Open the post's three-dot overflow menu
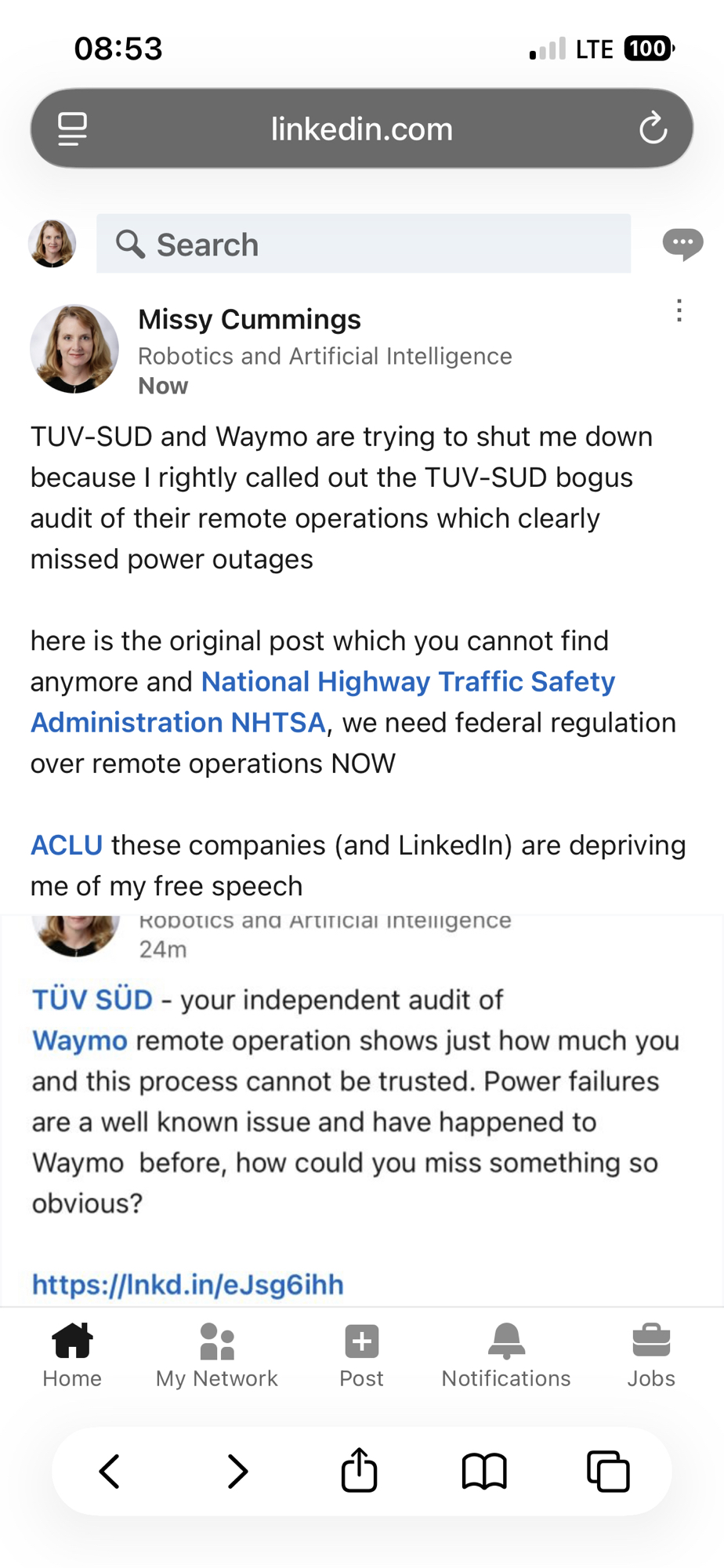The height and width of the screenshot is (1568, 724). (679, 311)
